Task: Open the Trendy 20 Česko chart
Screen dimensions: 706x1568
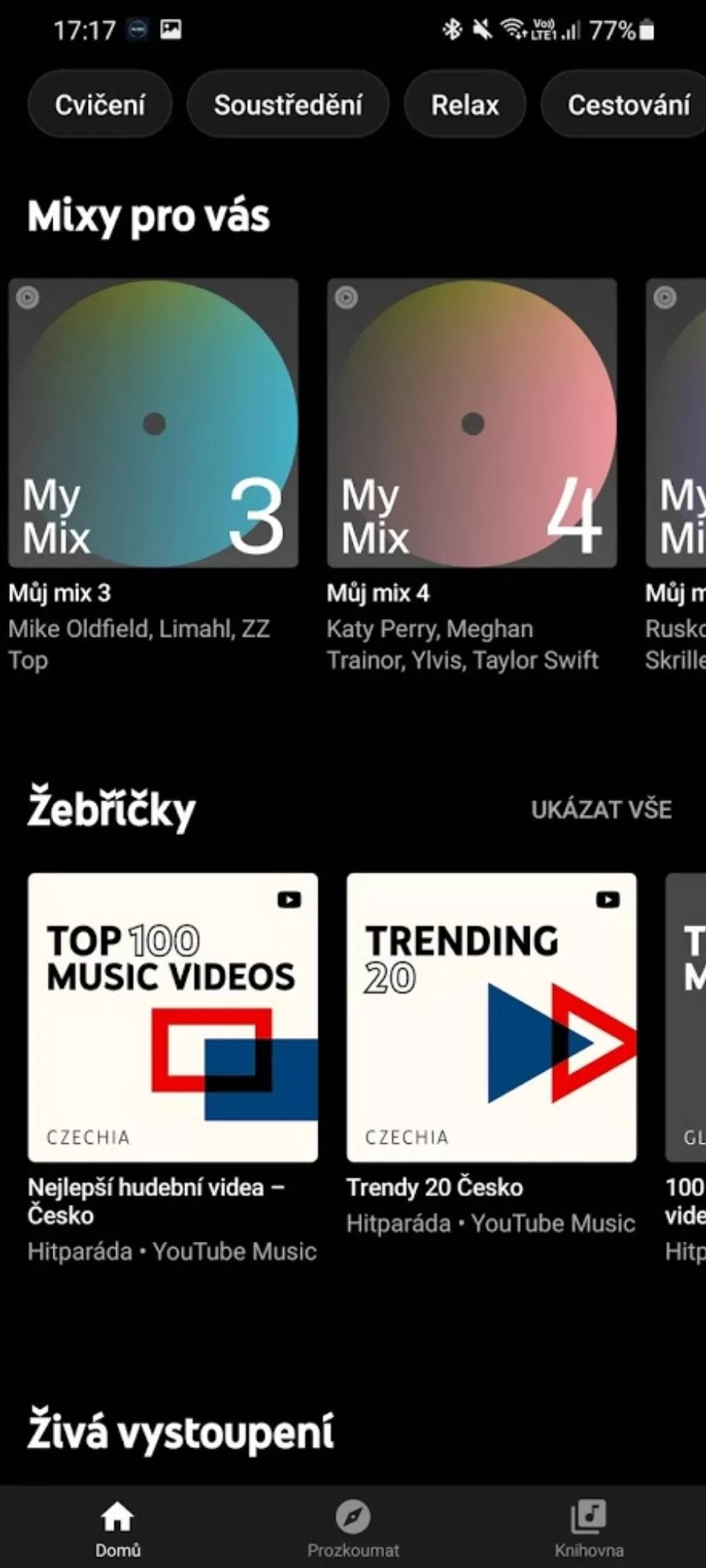Action: [492, 1018]
